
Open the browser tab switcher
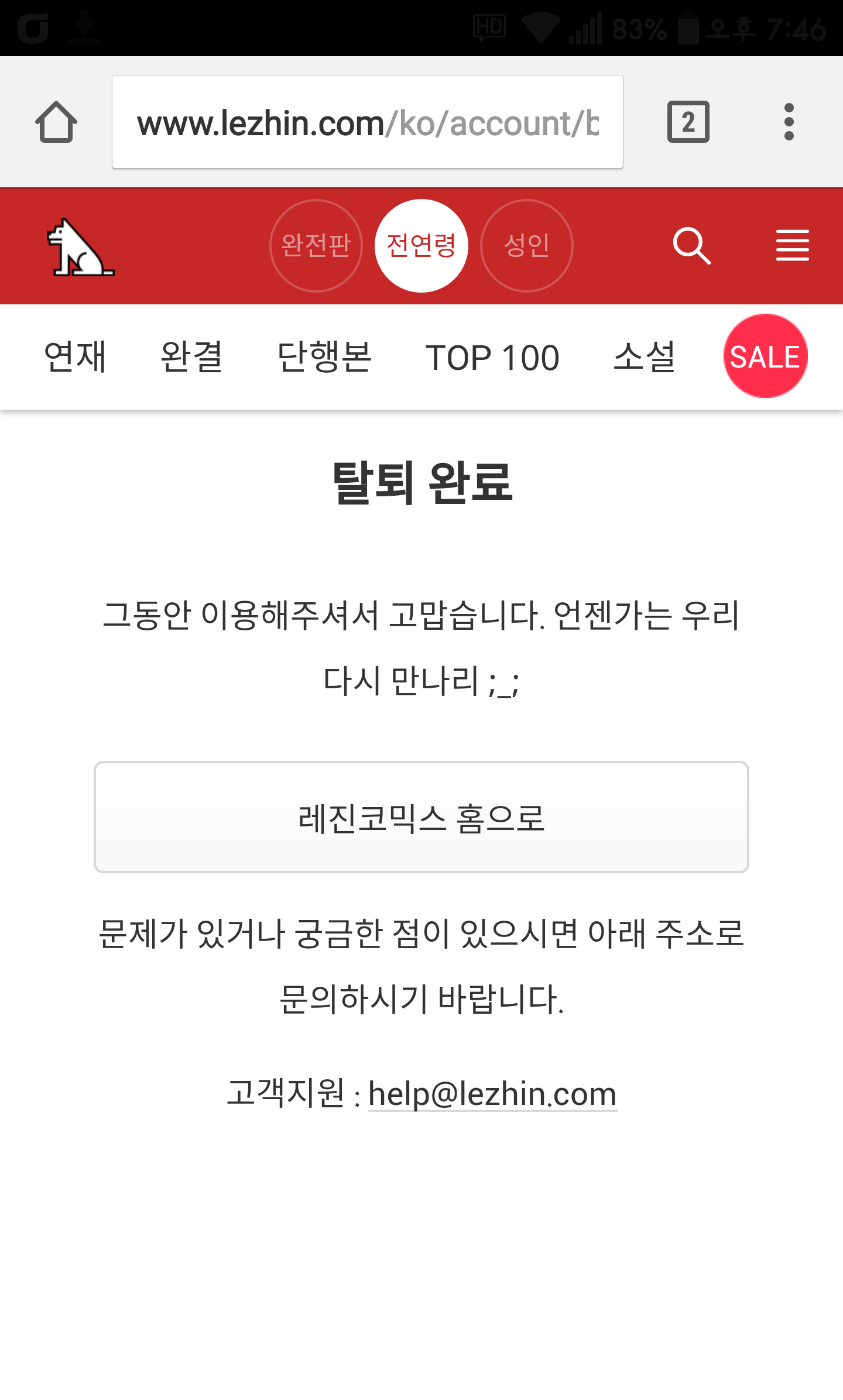[x=688, y=122]
